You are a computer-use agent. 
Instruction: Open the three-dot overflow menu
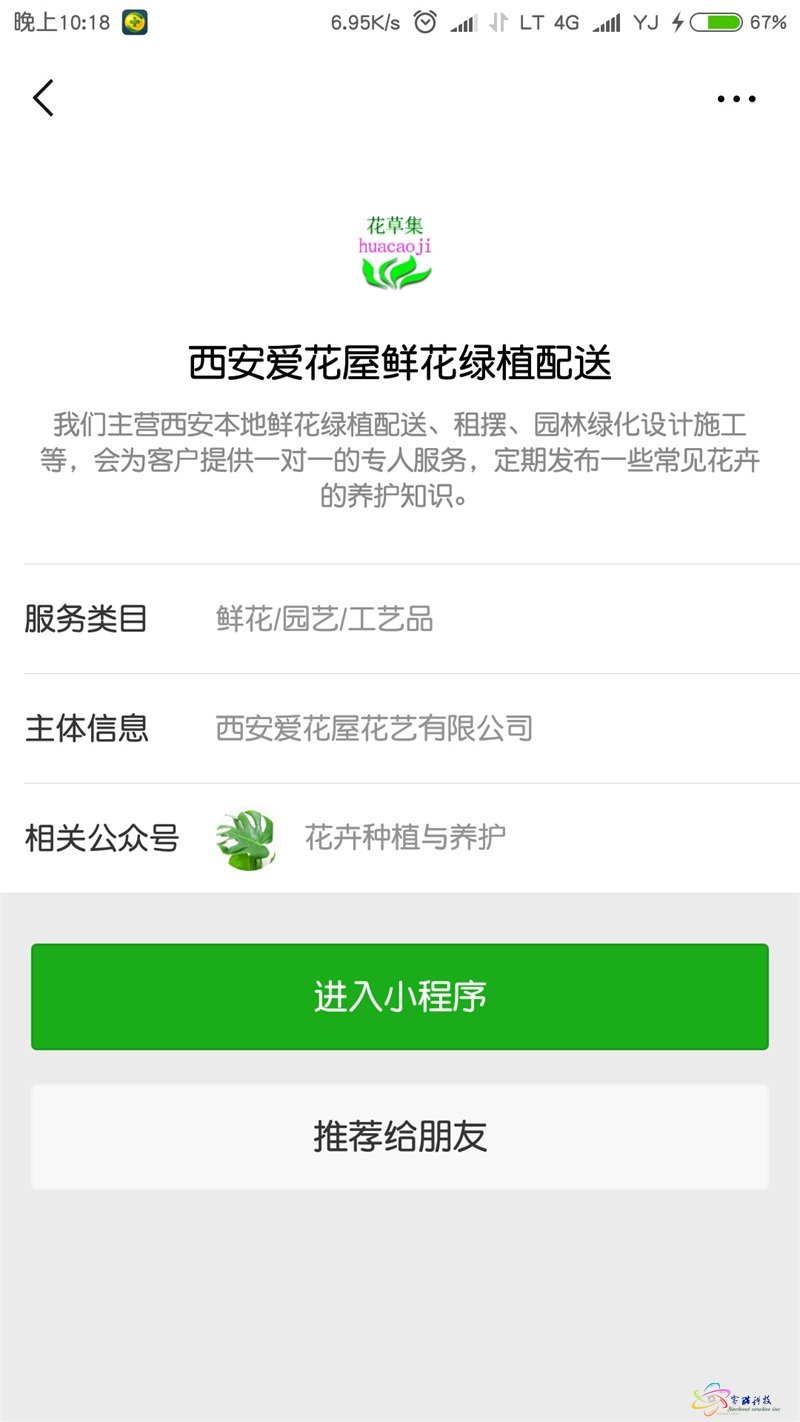(x=736, y=99)
